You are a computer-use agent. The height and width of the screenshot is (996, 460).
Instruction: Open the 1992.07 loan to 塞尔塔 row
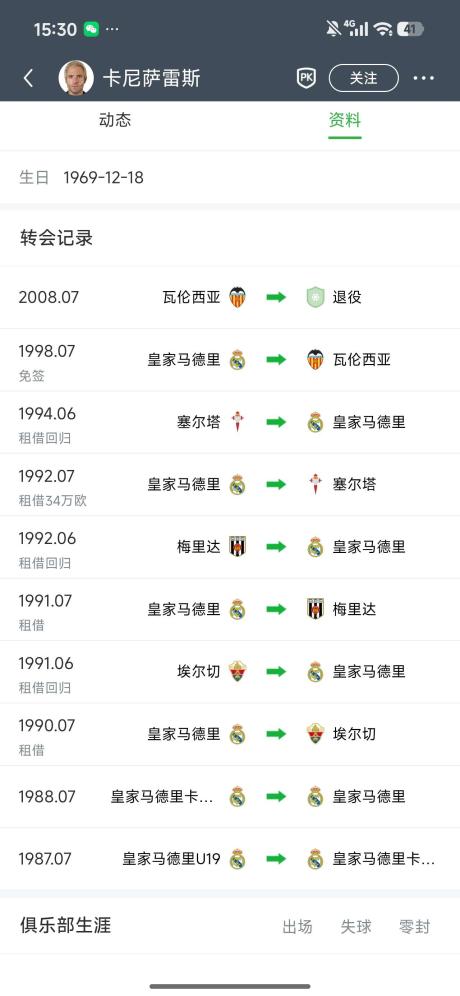coord(230,485)
